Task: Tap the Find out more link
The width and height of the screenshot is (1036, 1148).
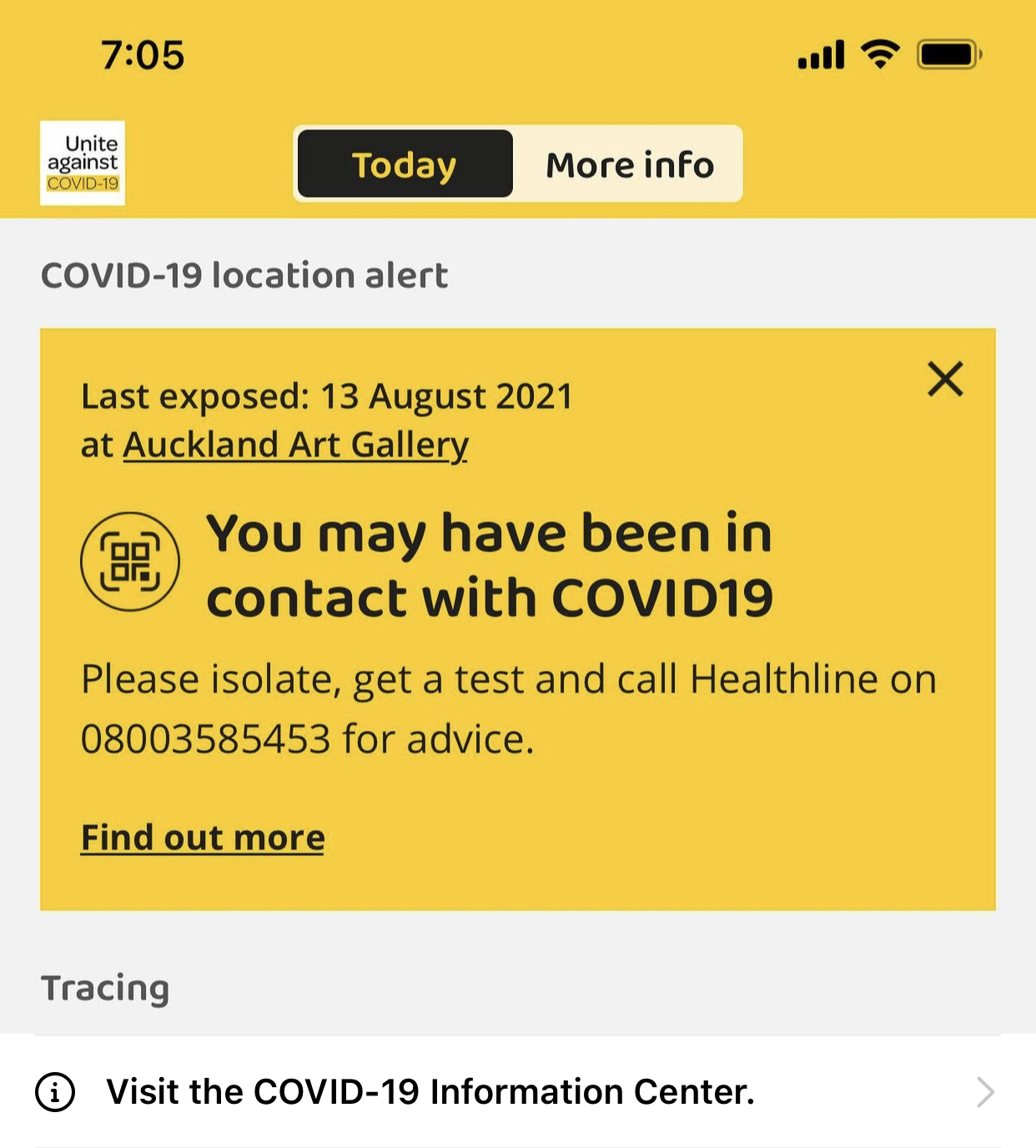Action: 203,838
